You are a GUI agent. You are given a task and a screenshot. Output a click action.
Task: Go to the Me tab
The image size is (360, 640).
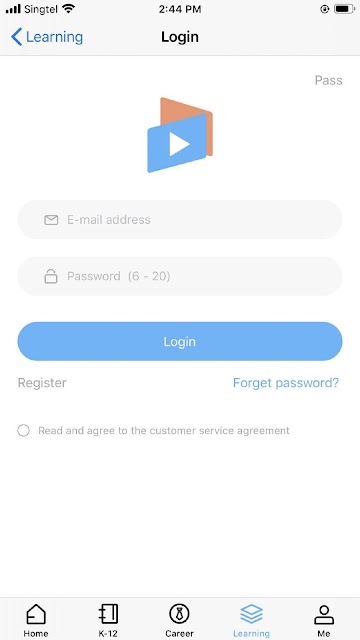[324, 620]
